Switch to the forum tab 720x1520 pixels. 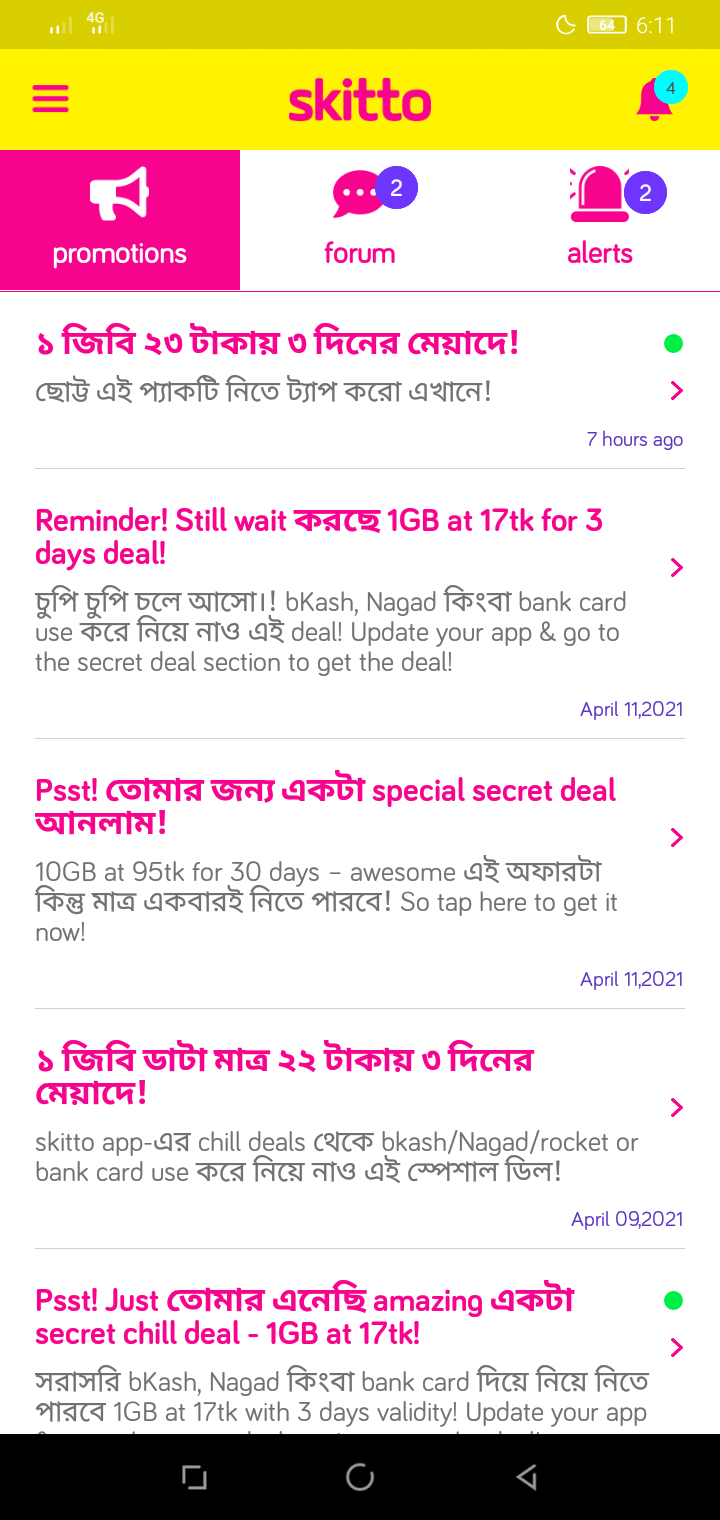tap(360, 220)
